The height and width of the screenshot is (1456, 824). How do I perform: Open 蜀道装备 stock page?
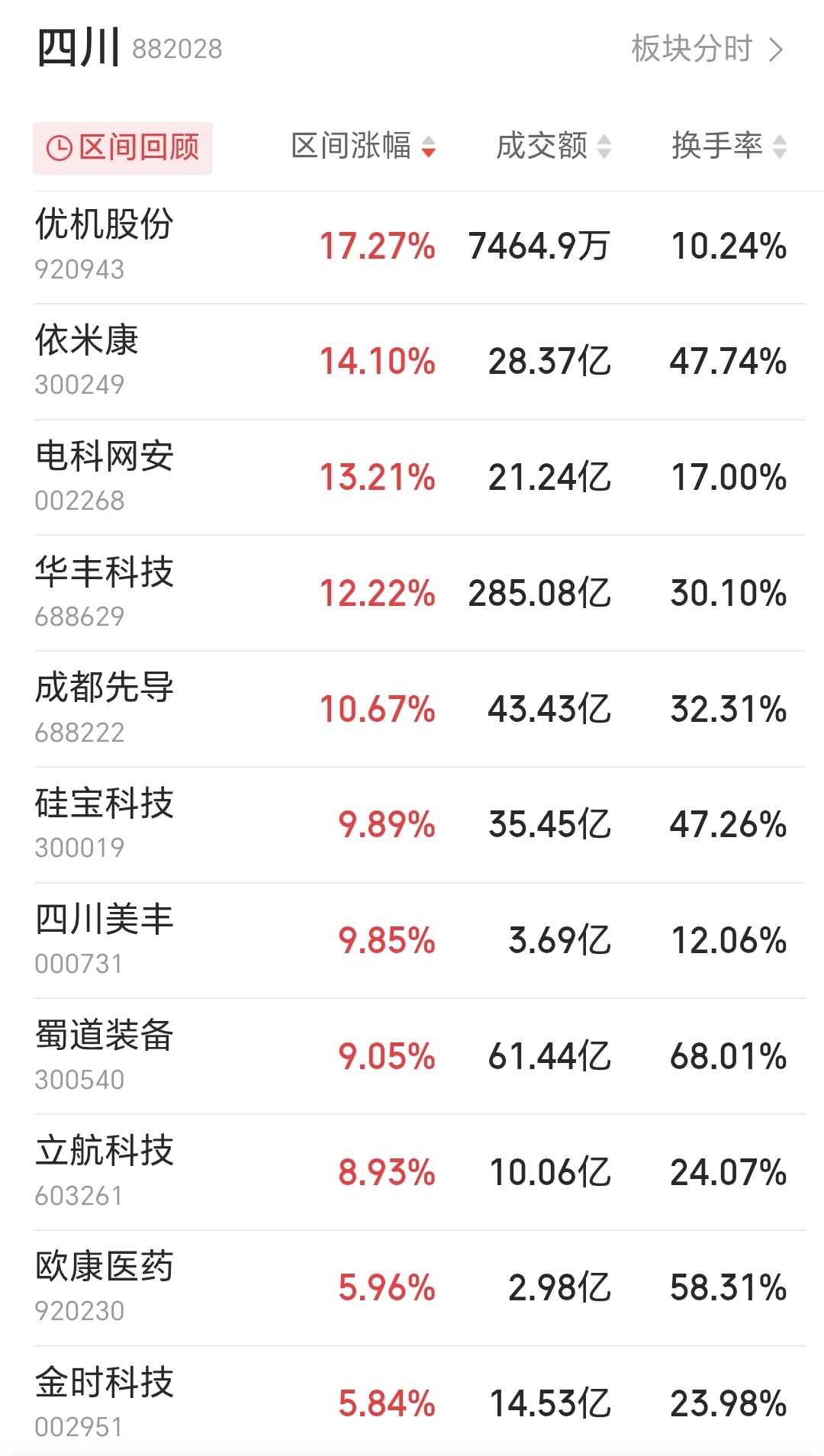(420, 1057)
